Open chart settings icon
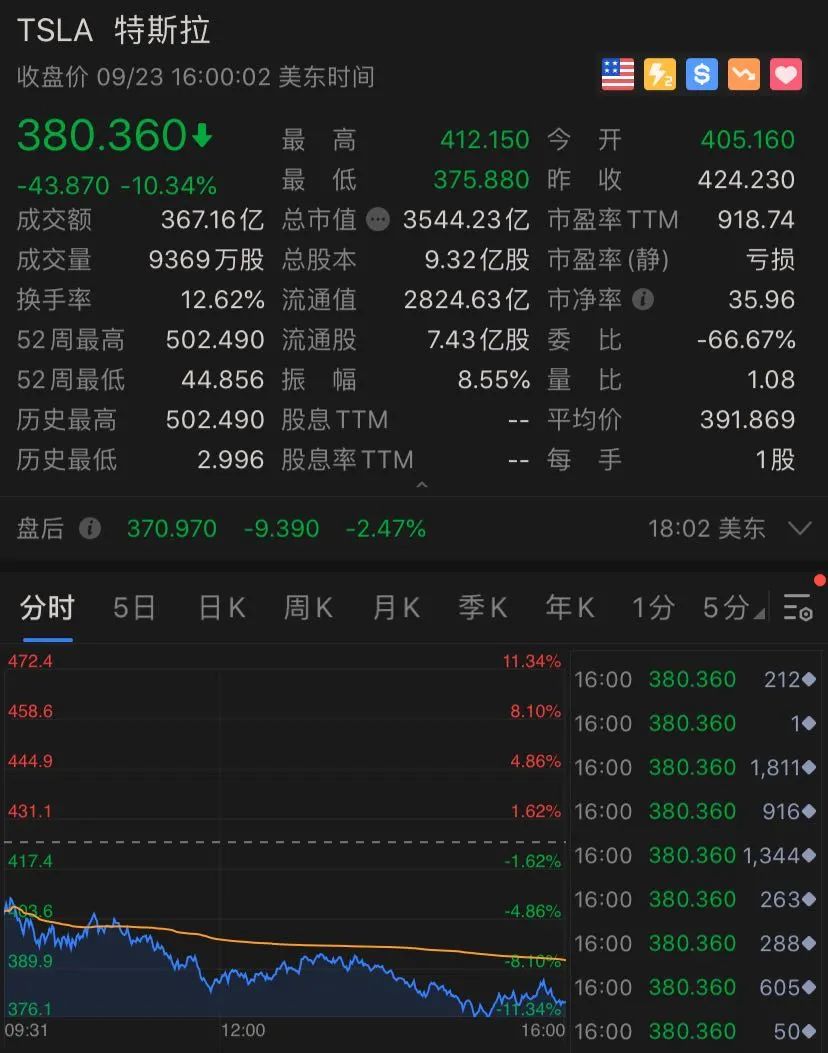The image size is (828, 1053). (797, 607)
